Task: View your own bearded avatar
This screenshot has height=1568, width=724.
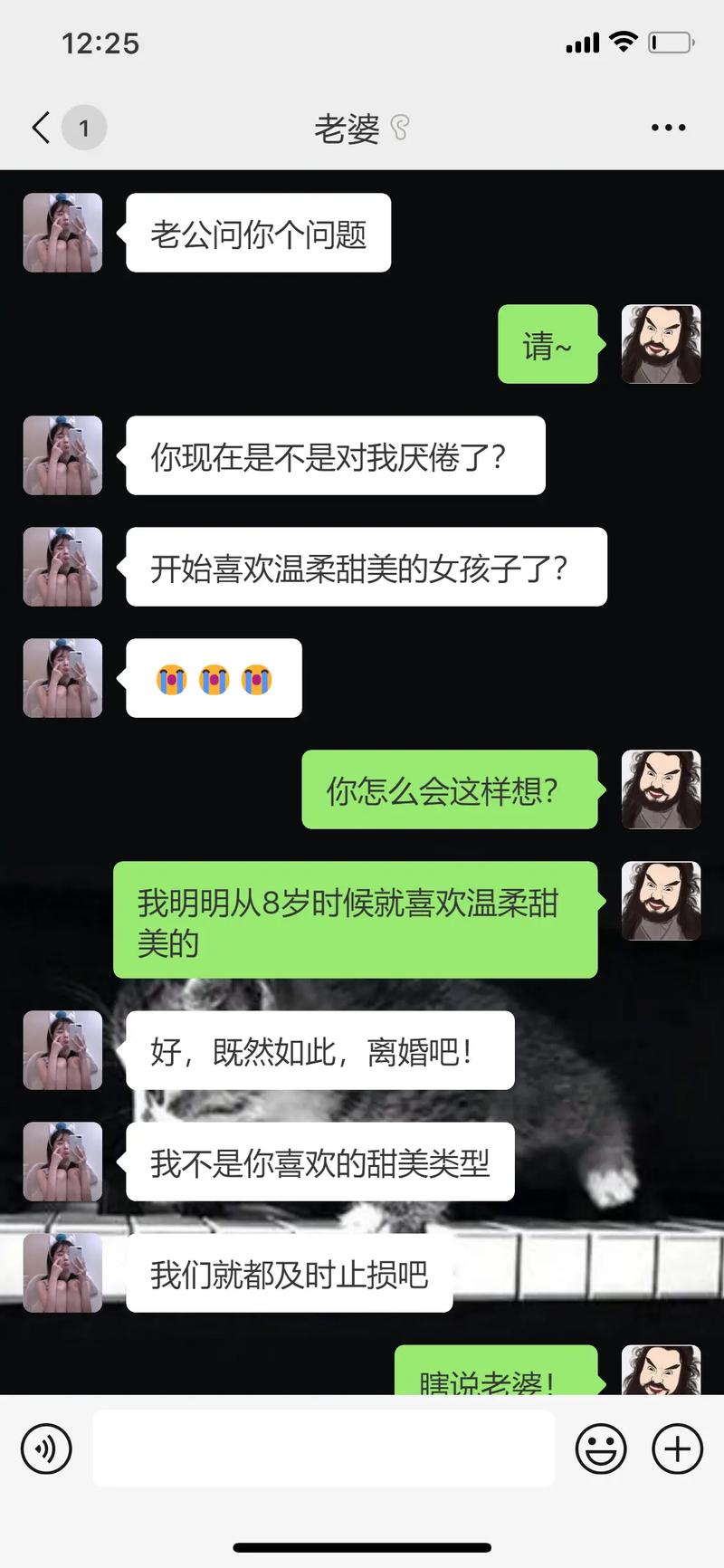Action: (x=661, y=345)
